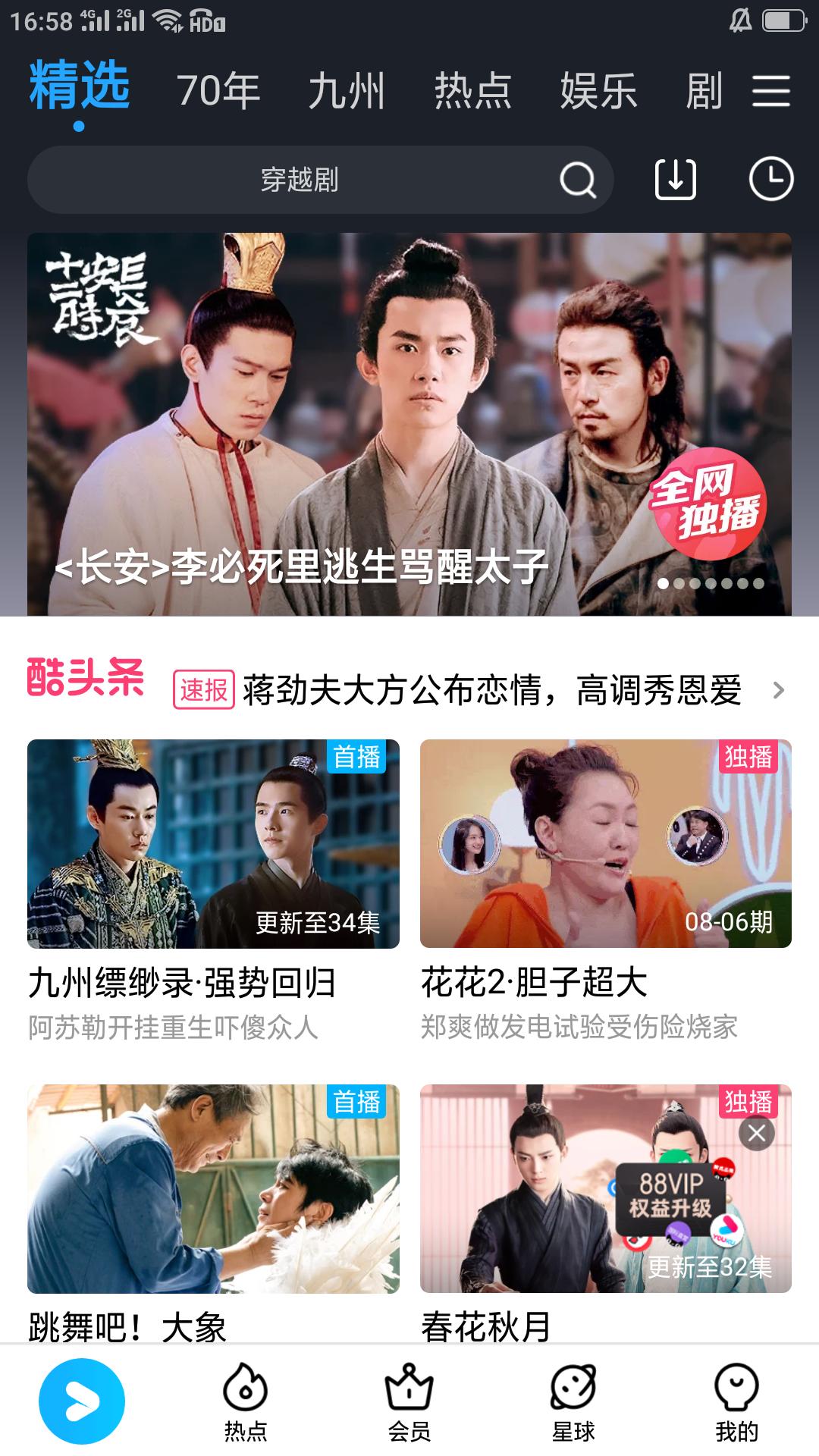Open 会员 crown icon in bottom navigation

(409, 1401)
